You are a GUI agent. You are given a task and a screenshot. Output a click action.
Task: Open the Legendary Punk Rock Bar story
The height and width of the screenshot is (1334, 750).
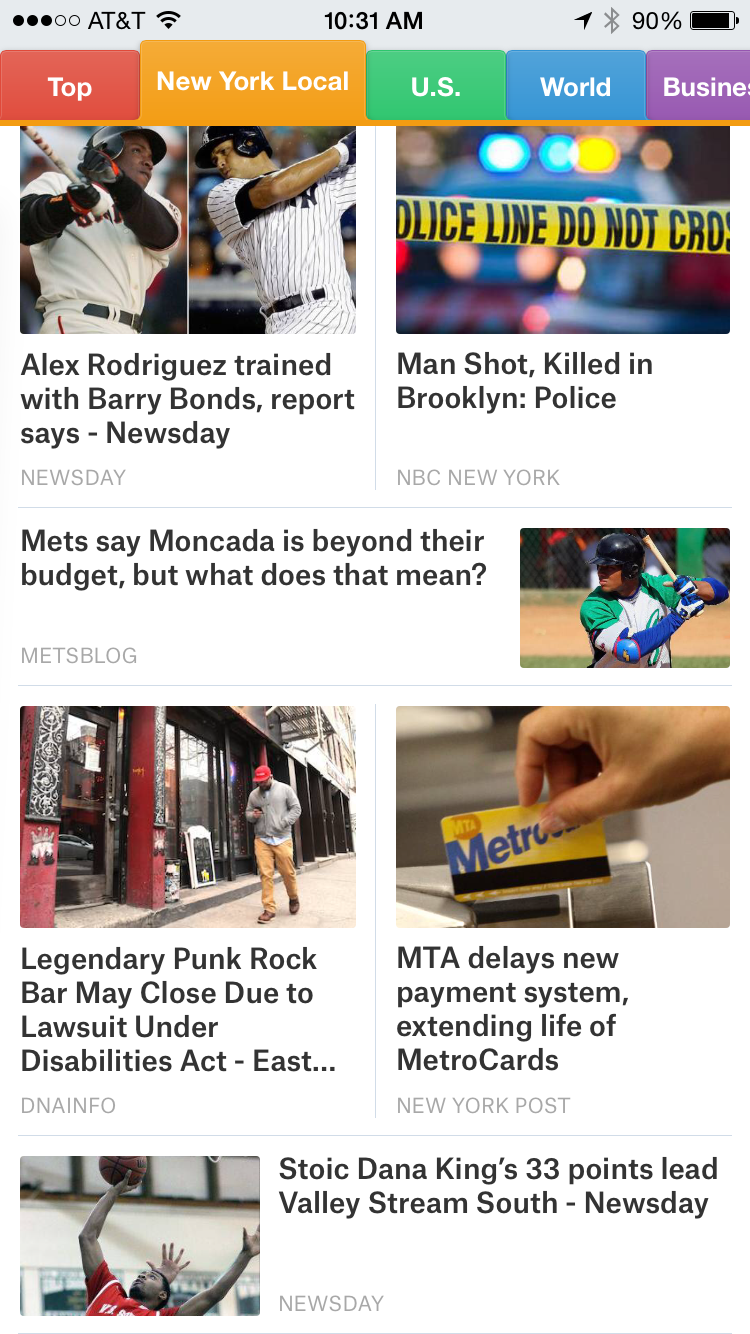coord(178,1009)
